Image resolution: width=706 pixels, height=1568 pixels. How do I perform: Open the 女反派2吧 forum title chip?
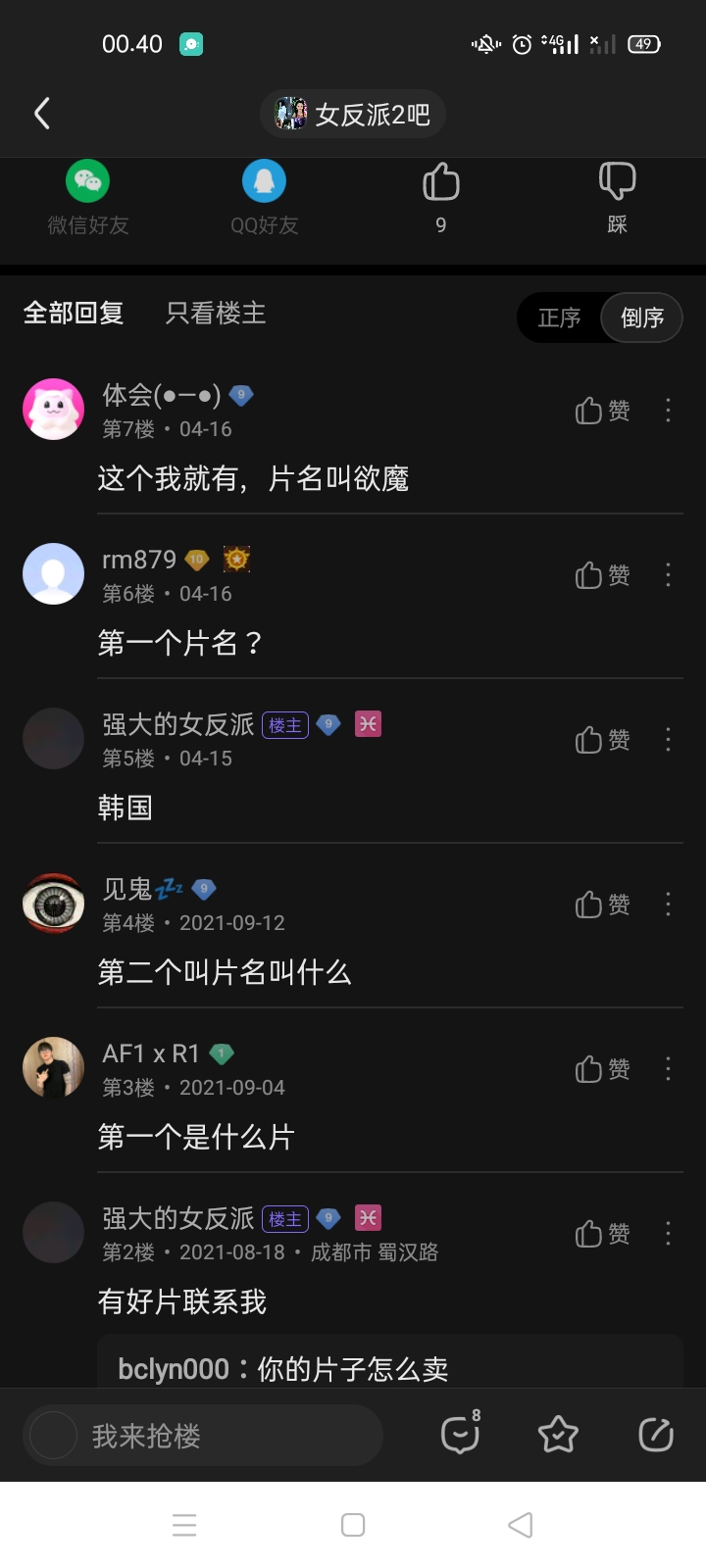(353, 115)
